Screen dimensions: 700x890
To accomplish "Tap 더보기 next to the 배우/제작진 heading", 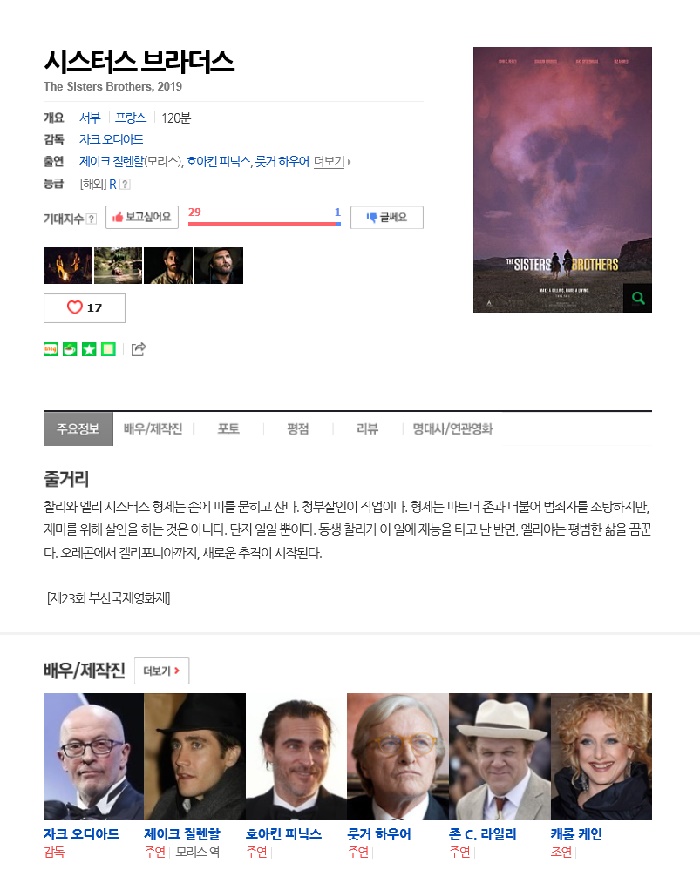I will point(162,671).
